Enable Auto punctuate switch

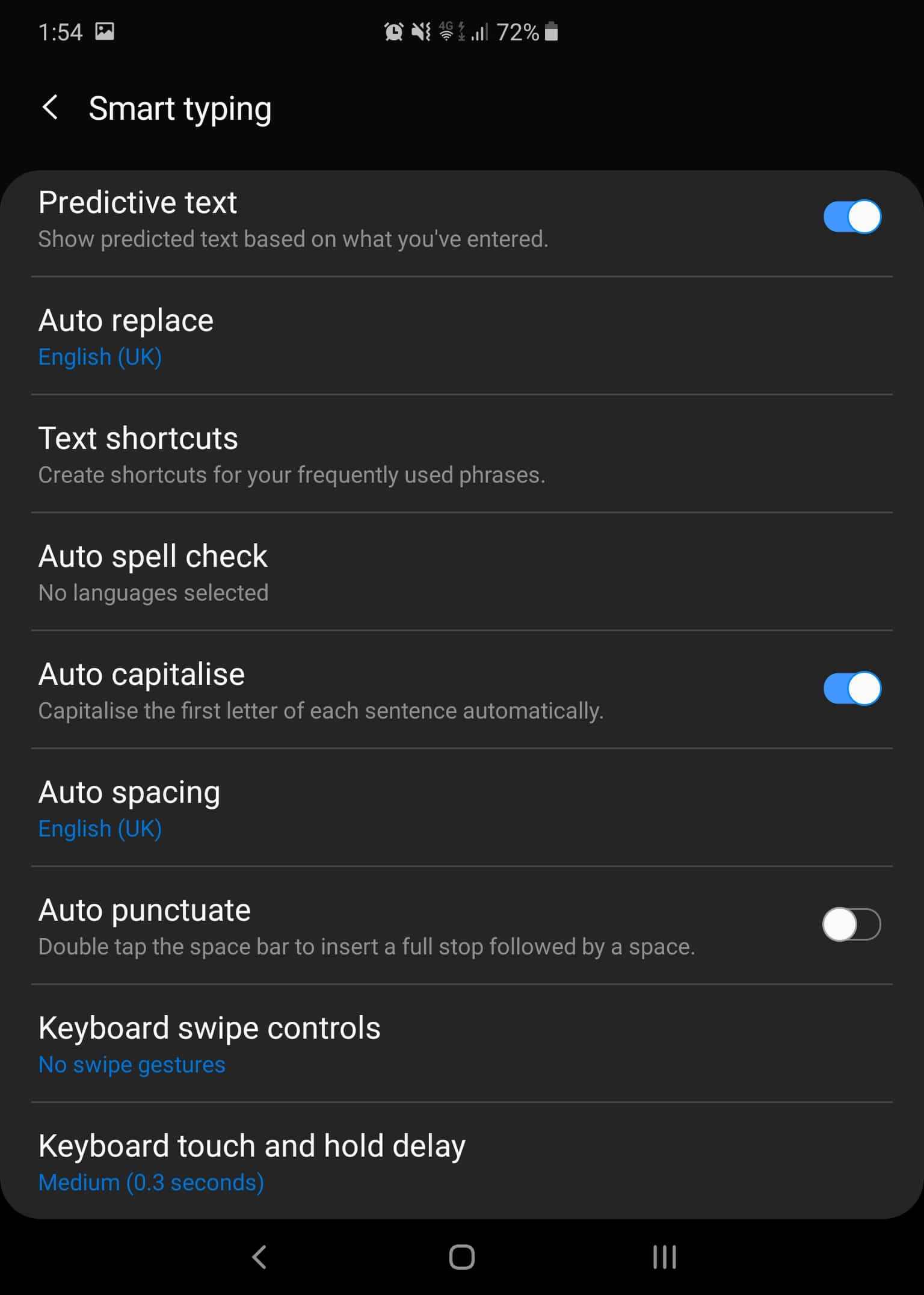click(x=851, y=924)
